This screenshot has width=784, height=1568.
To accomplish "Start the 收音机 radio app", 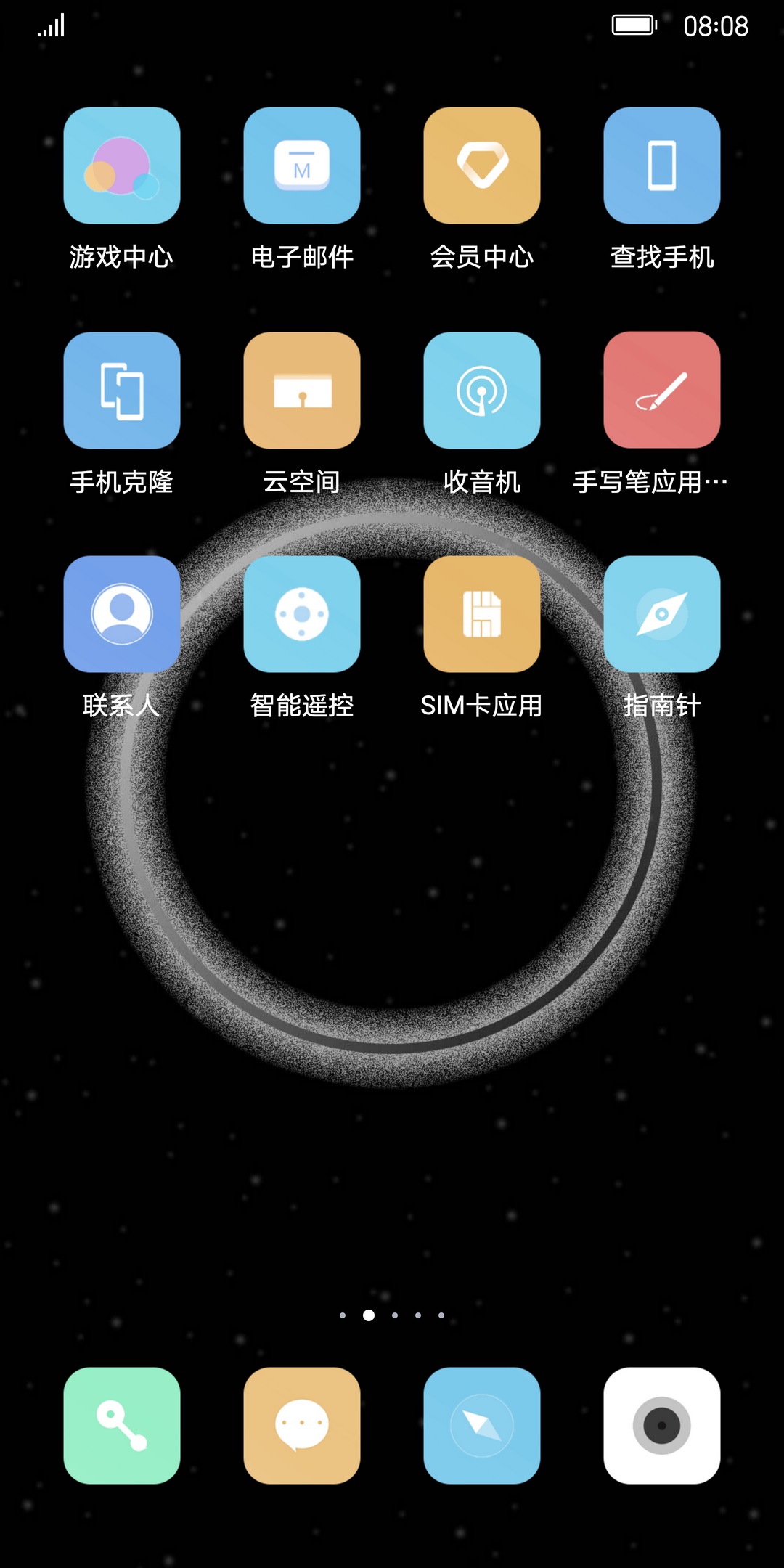I will [x=482, y=391].
